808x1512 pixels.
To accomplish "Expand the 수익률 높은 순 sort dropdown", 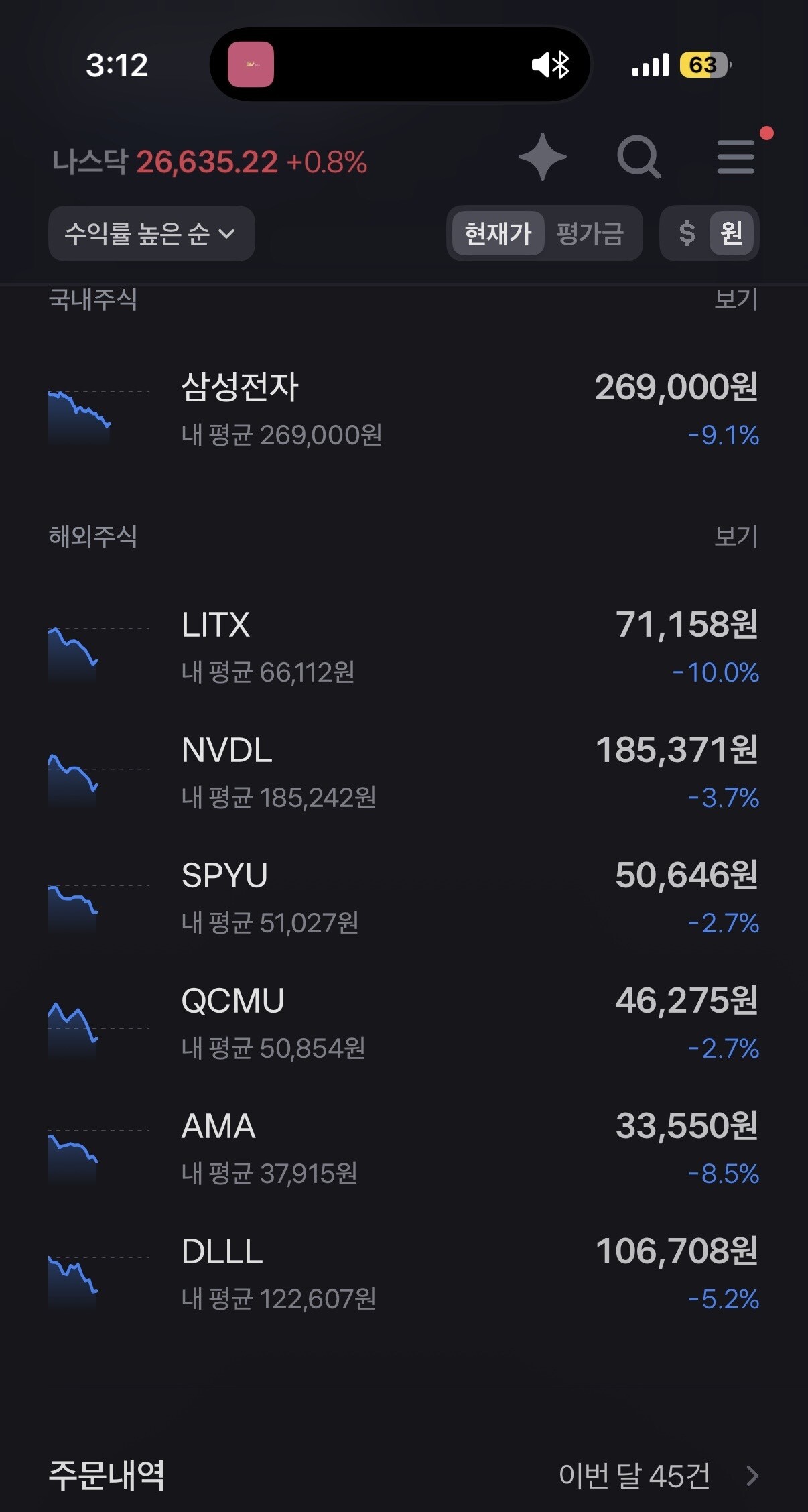I will 151,233.
